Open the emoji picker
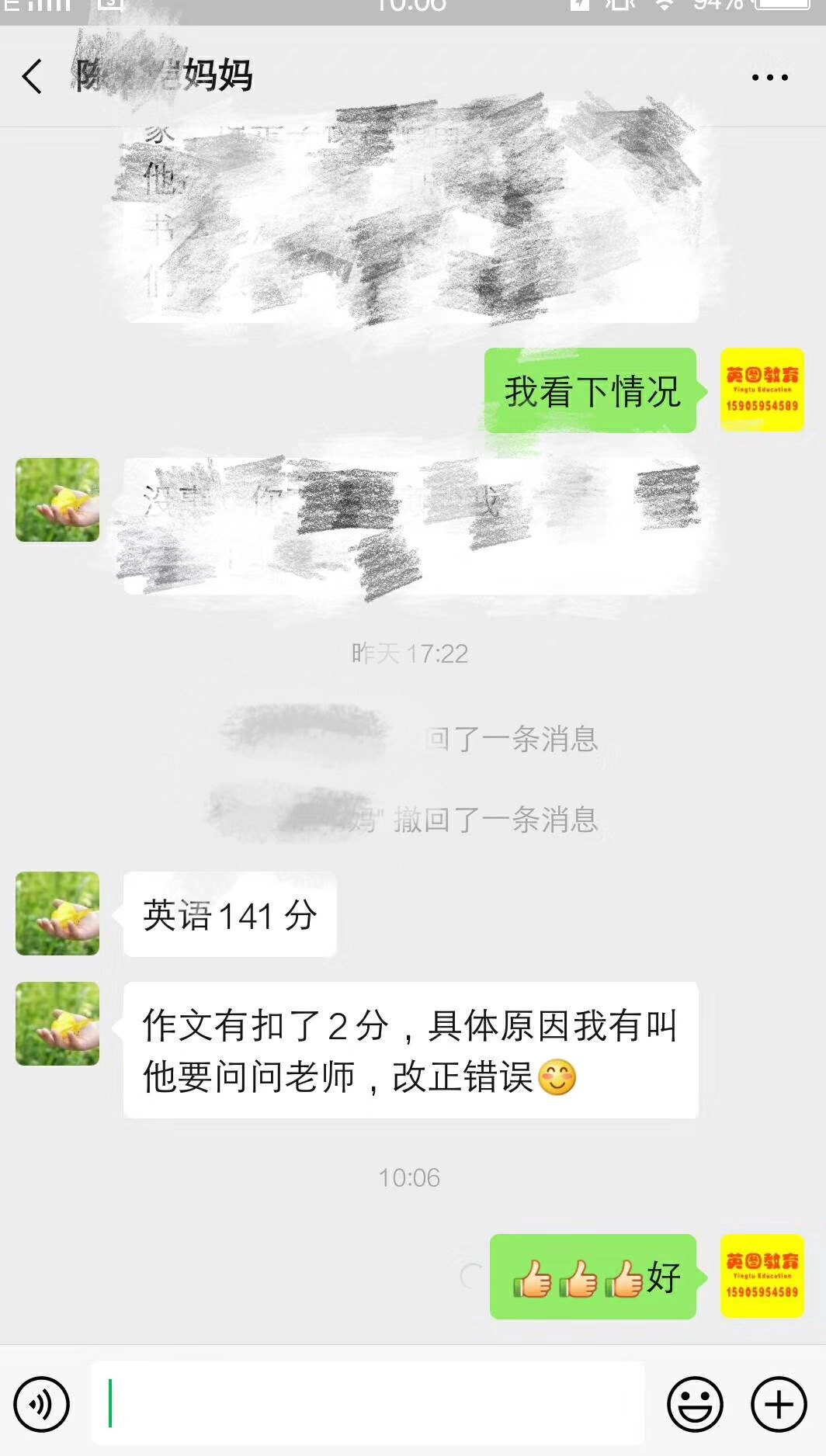Viewport: 826px width, 1456px height. pyautogui.click(x=695, y=1404)
